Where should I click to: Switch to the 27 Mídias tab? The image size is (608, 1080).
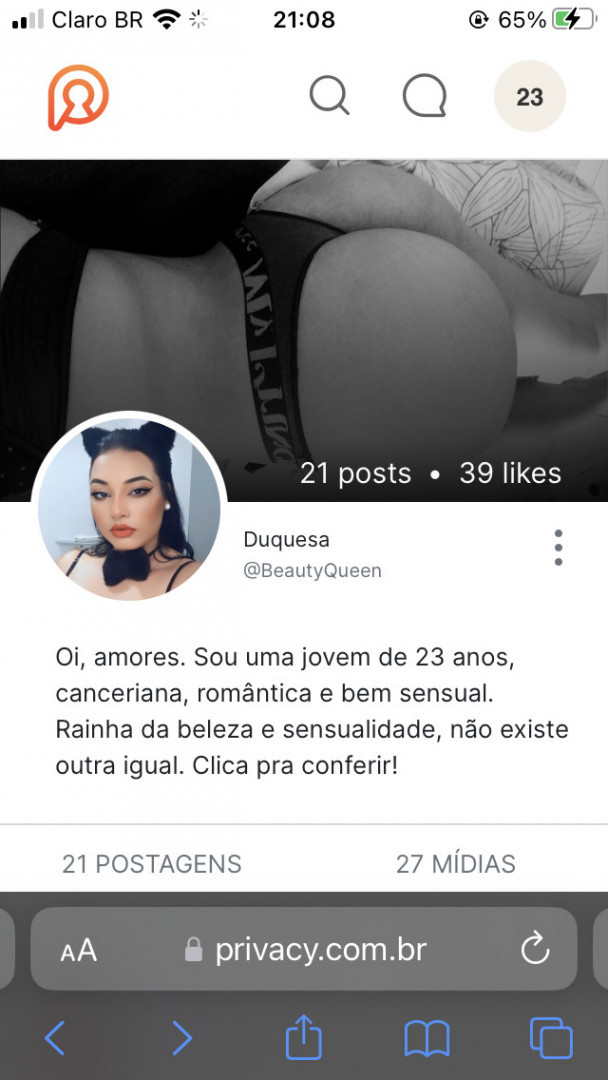coord(456,863)
